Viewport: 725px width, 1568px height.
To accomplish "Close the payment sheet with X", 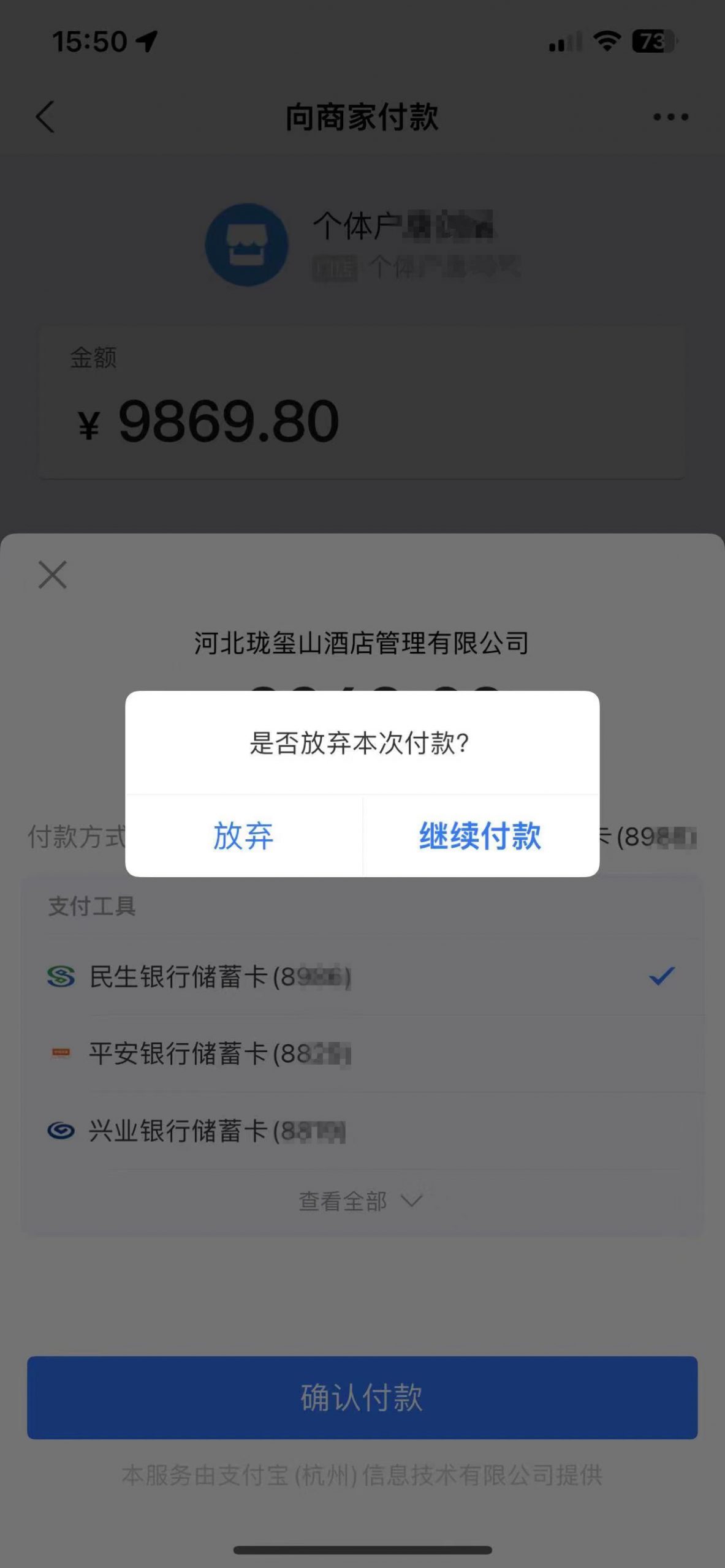I will coord(52,575).
